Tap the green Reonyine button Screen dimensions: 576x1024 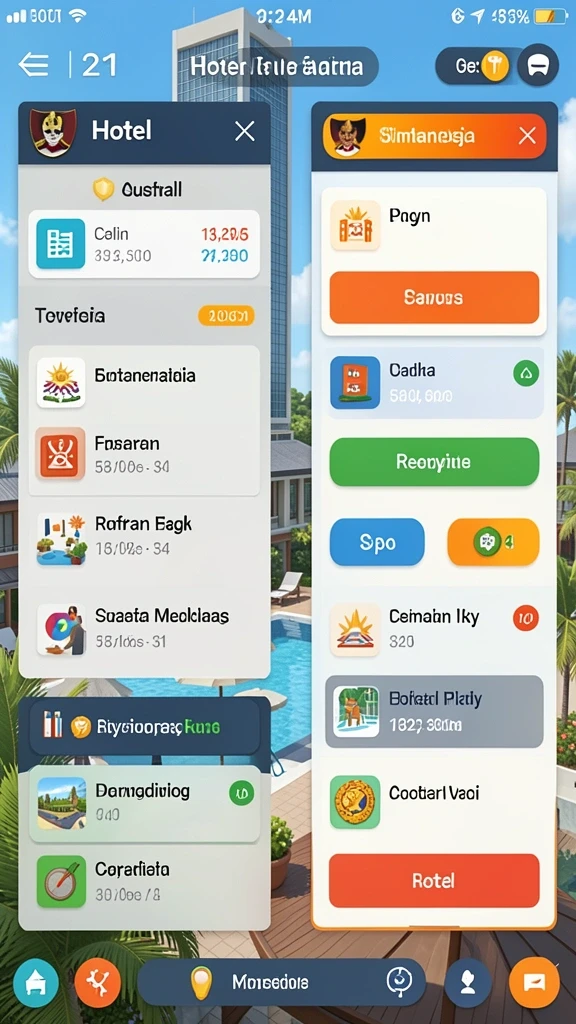(x=434, y=462)
